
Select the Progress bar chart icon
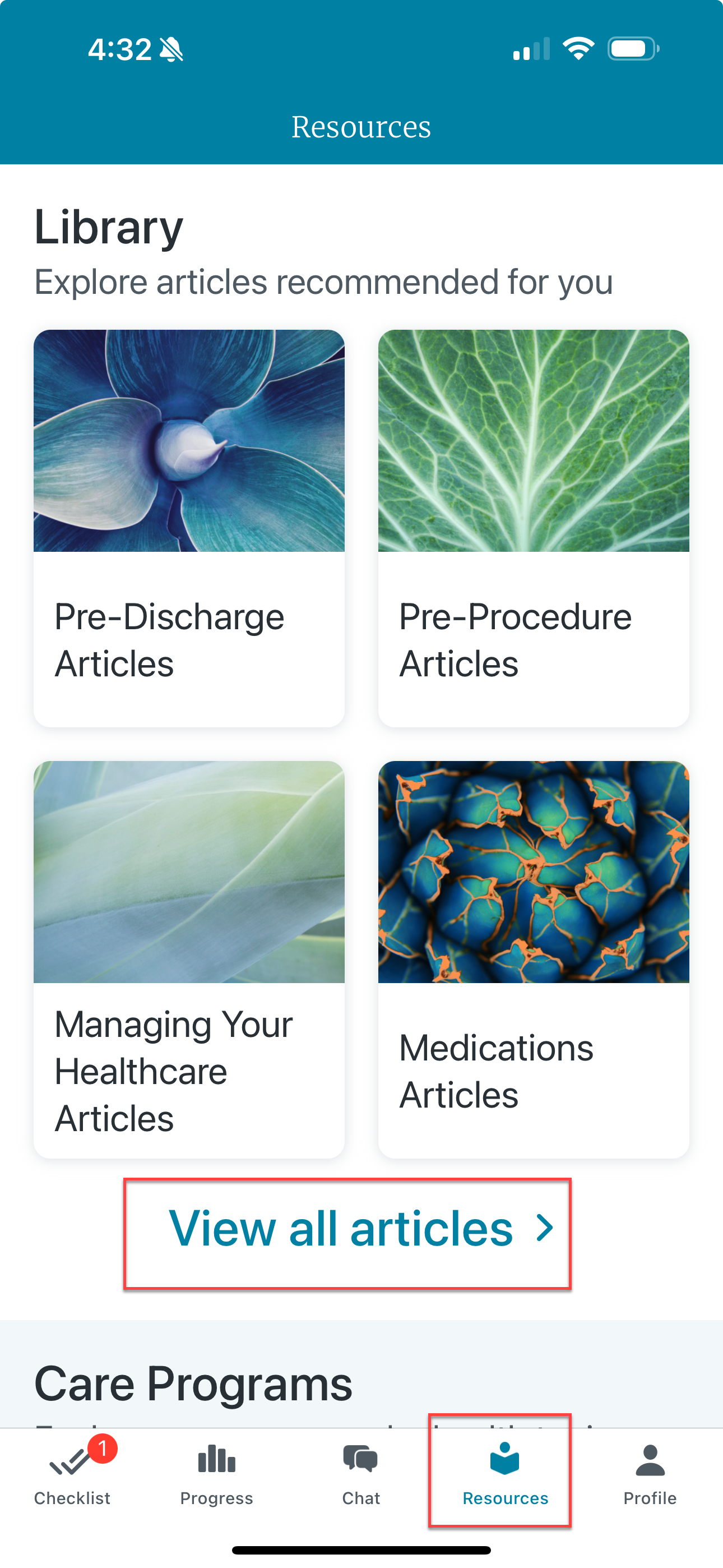(x=216, y=1460)
